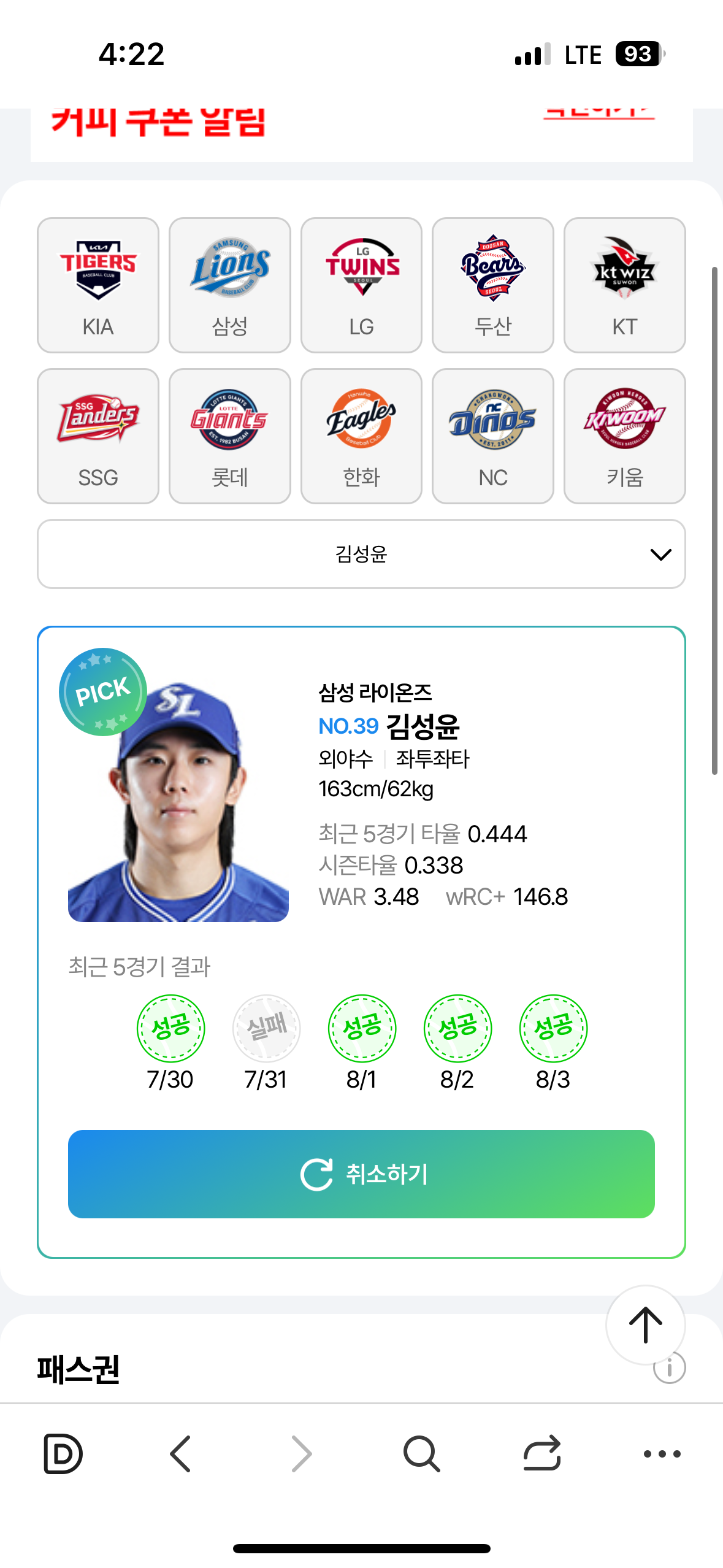Screen dimensions: 723x1568
Task: Choose the 삼성 Lions team tile
Action: pos(229,285)
